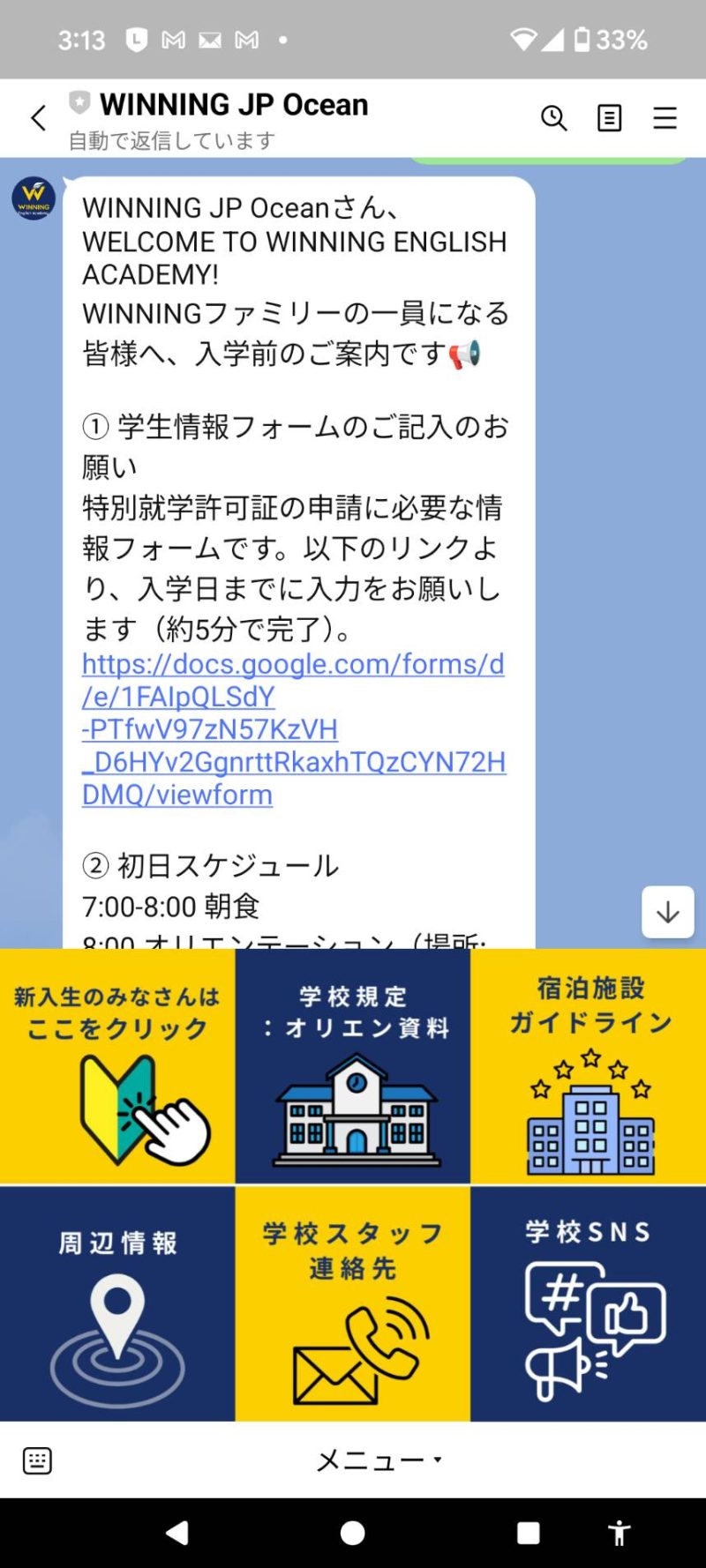Screen dimensions: 706x1568
Task: Jump to the latest message with the down arrow
Action: tap(667, 912)
